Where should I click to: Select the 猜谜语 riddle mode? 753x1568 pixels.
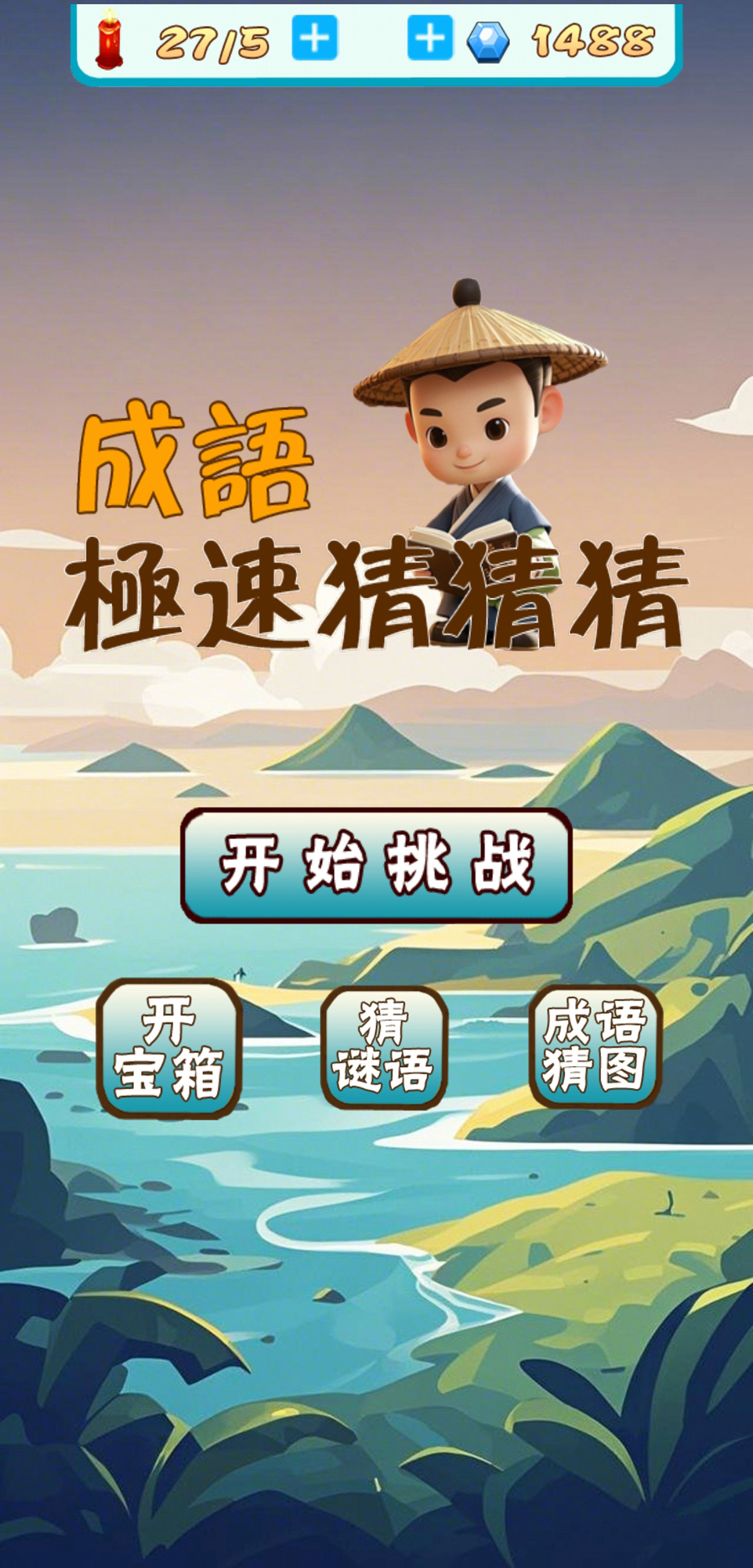[x=384, y=1048]
